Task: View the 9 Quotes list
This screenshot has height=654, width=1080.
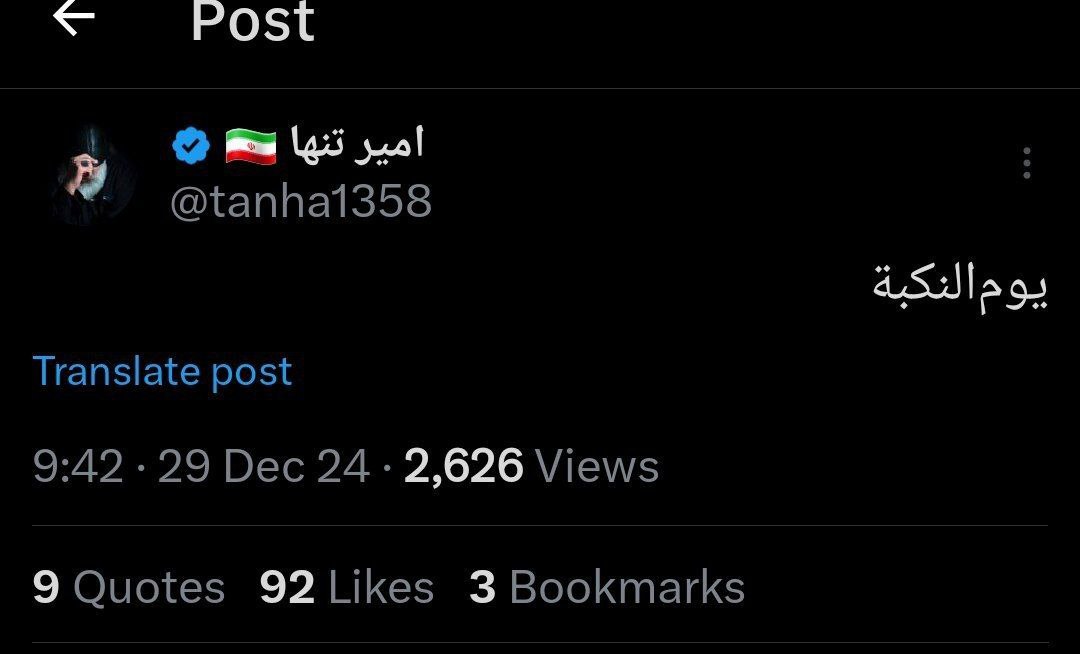Action: 129,587
